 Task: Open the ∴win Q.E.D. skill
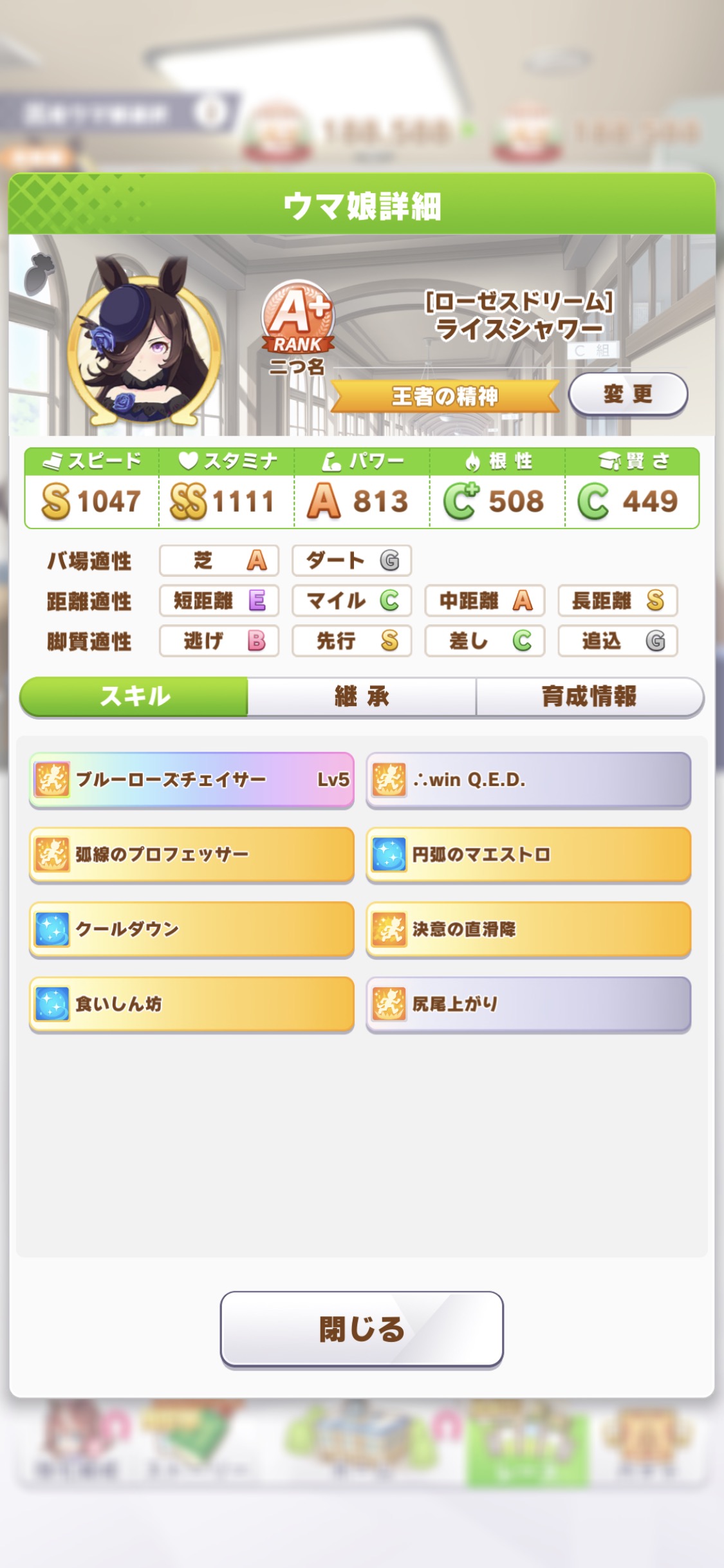pyautogui.click(x=528, y=779)
